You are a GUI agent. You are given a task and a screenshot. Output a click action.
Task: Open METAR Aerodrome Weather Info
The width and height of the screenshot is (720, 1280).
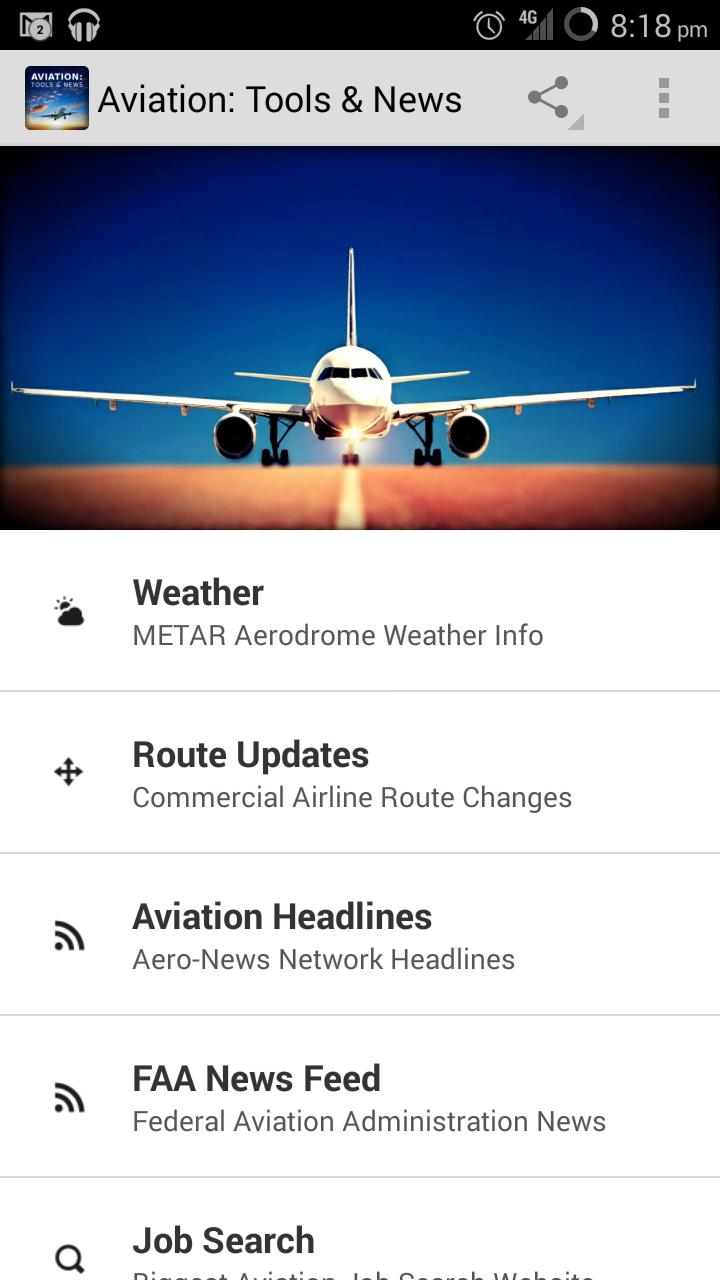pyautogui.click(x=338, y=635)
